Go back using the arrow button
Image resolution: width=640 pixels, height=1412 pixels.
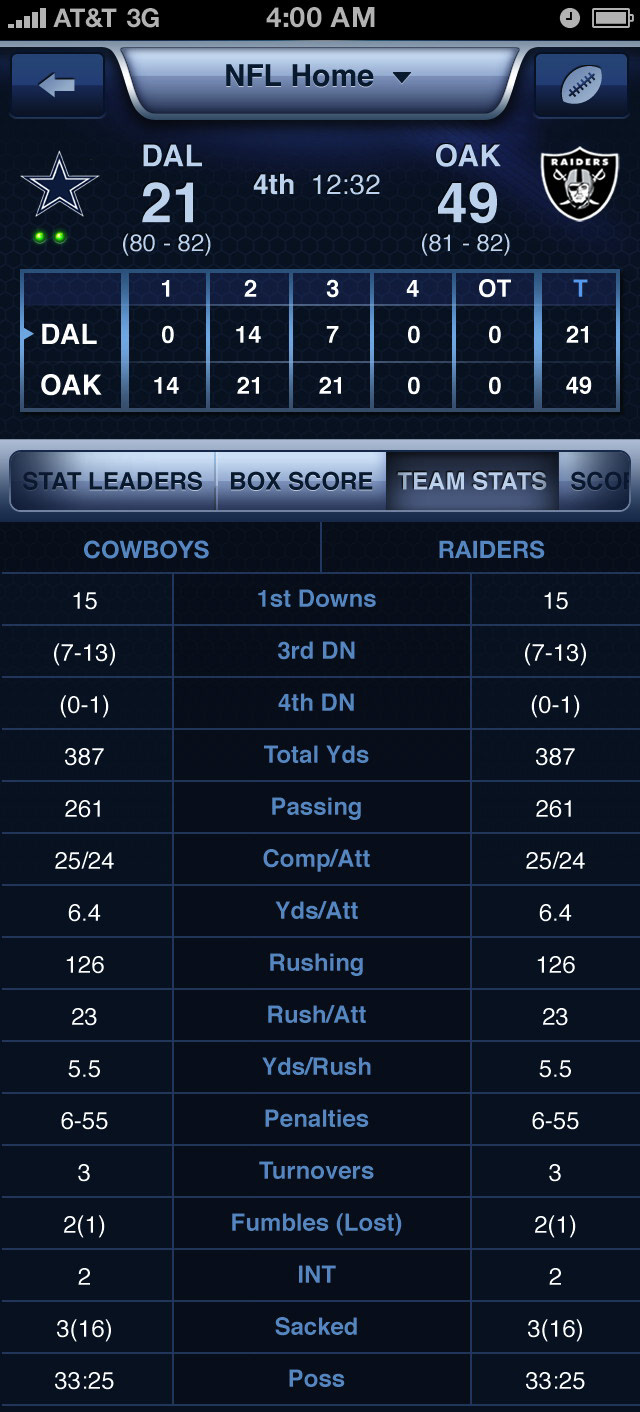tap(57, 85)
